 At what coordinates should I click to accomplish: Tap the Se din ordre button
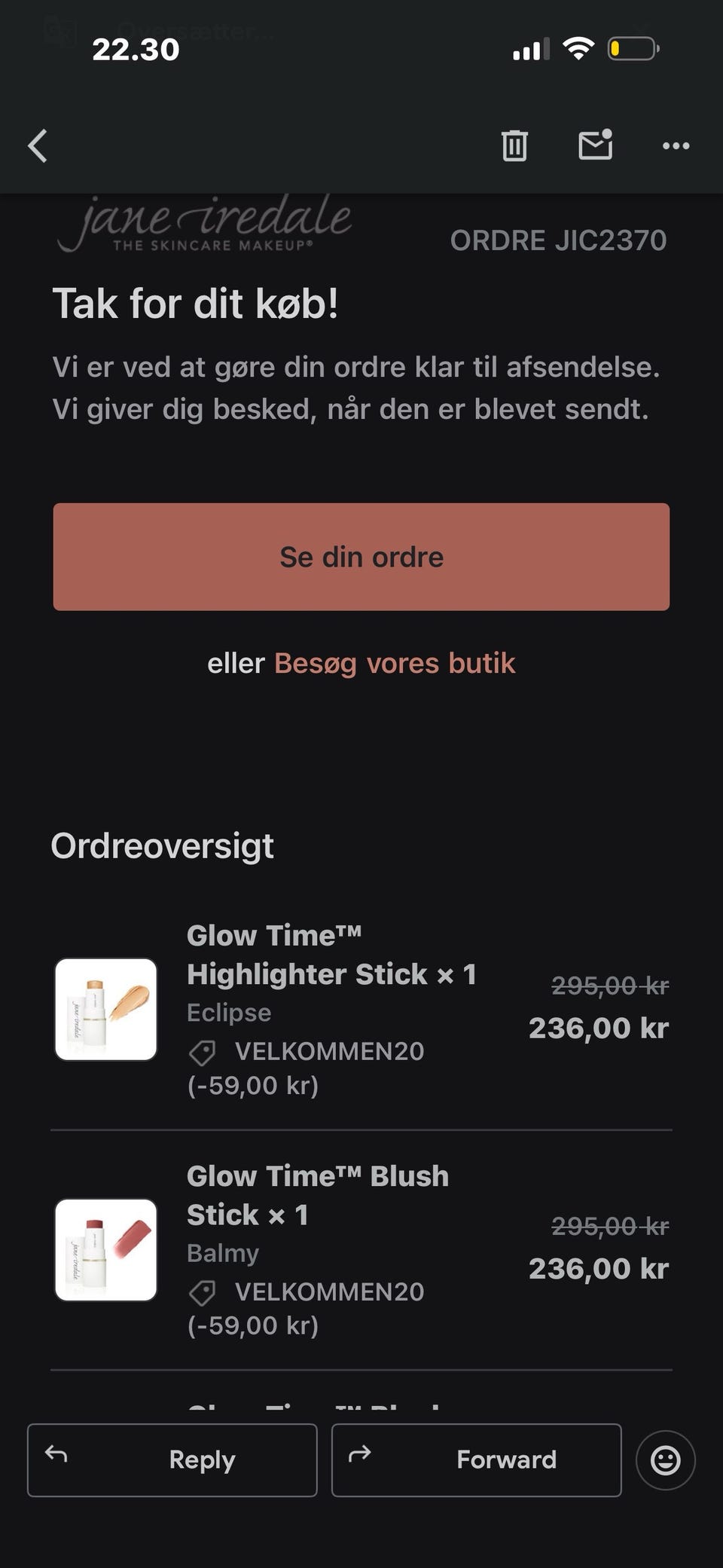click(361, 557)
